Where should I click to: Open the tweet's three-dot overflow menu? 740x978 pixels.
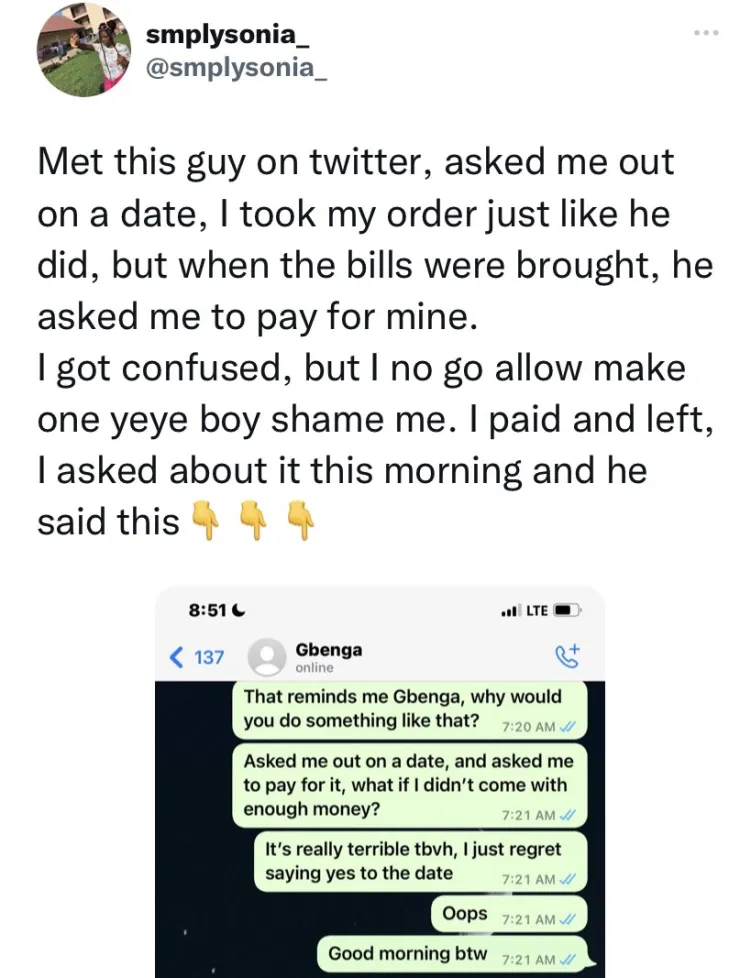[x=705, y=35]
